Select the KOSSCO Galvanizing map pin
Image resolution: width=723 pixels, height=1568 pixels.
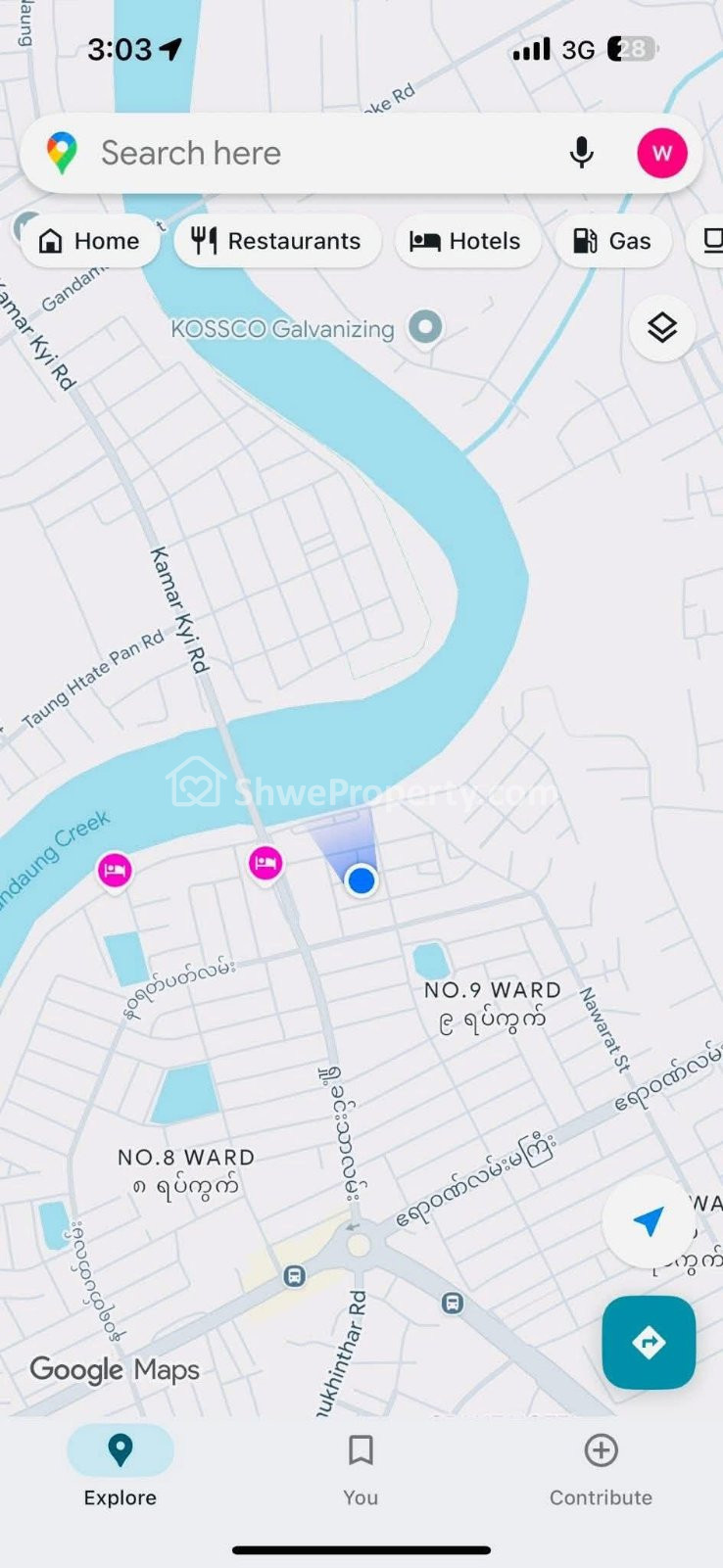click(425, 327)
